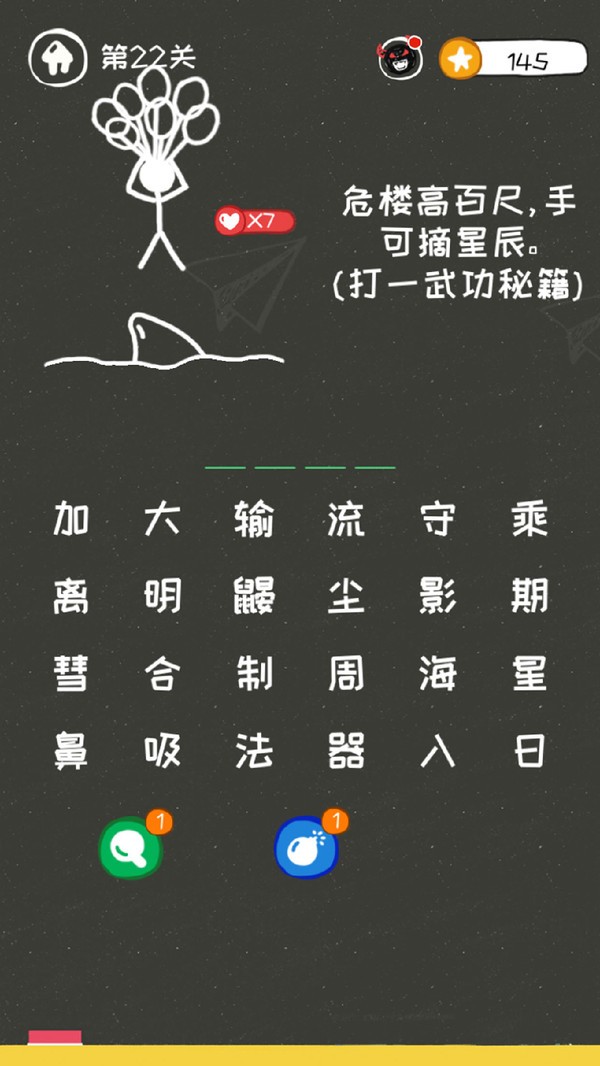This screenshot has width=600, height=1066.
Task: Choose the character 乘
Action: [530, 521]
